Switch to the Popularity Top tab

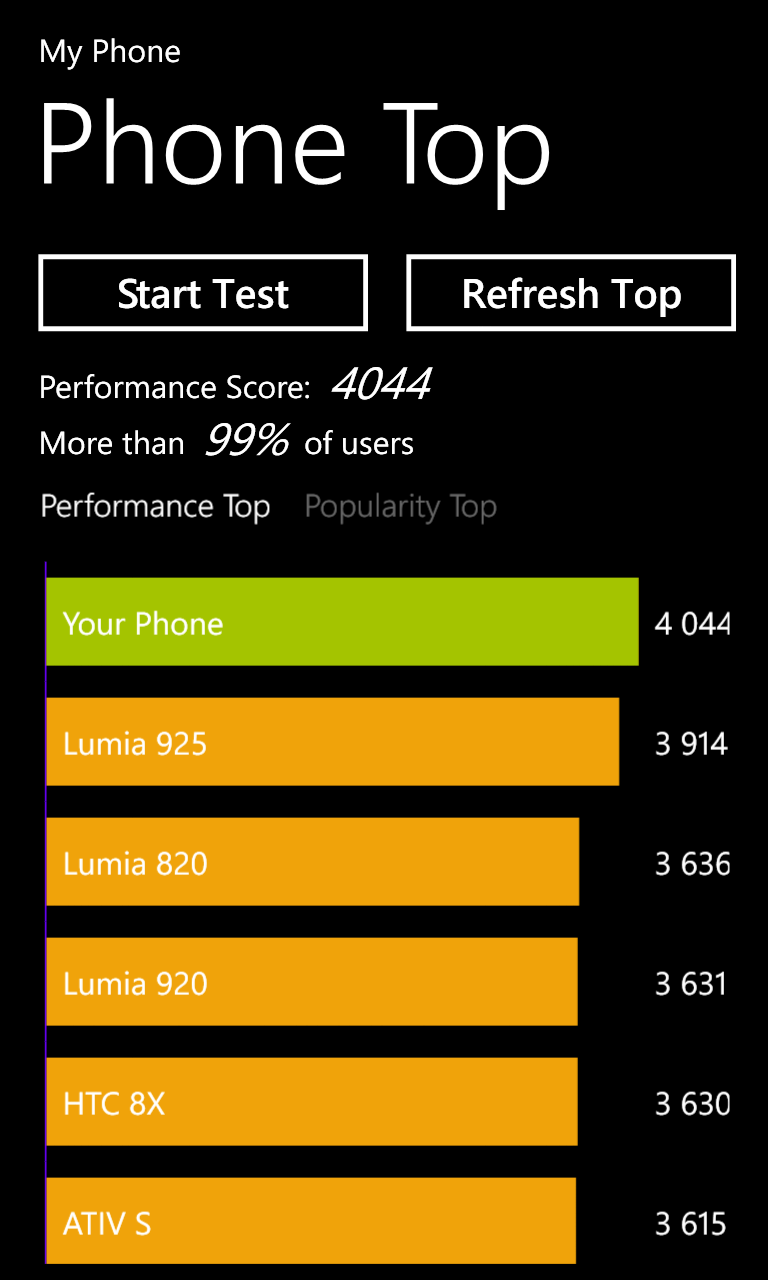(x=400, y=507)
